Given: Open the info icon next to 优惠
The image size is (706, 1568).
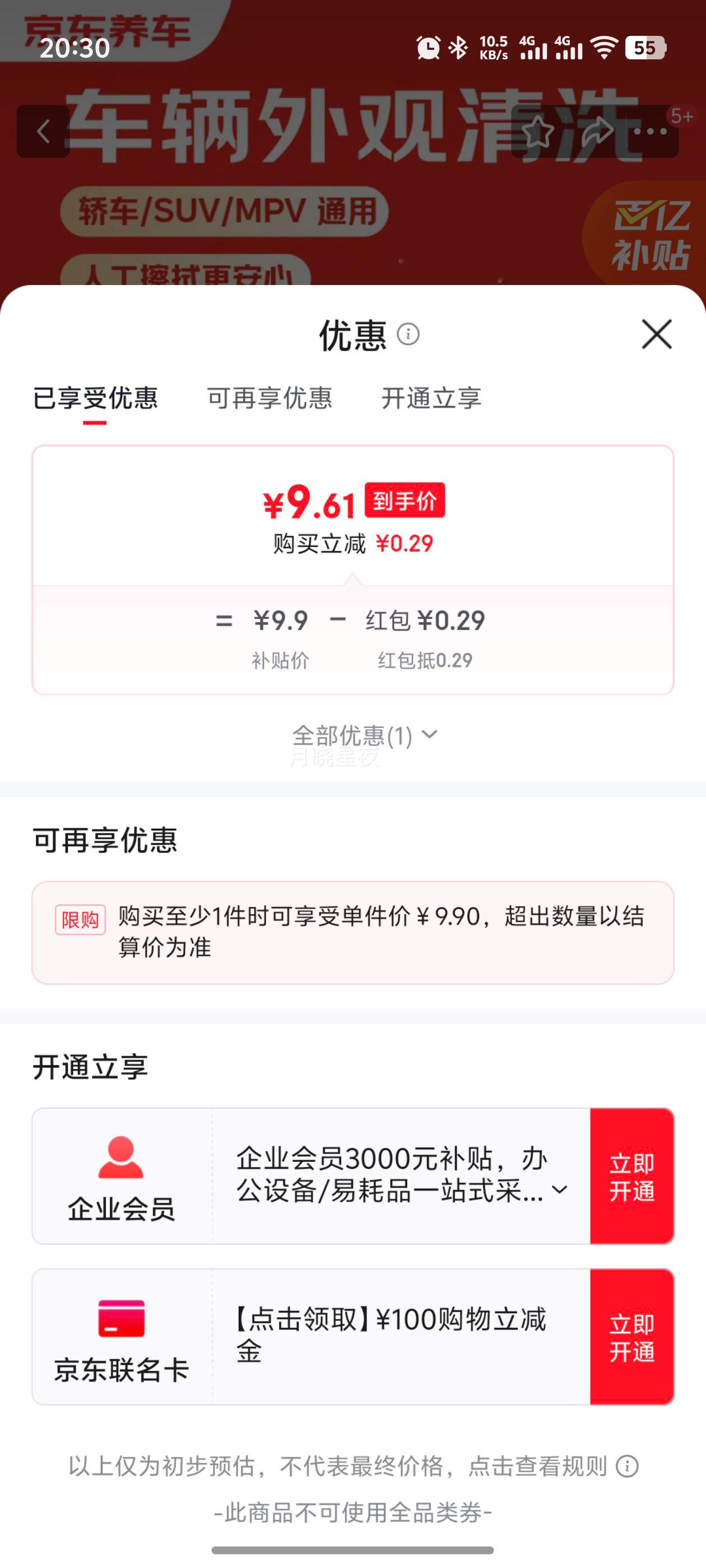Looking at the screenshot, I should (408, 334).
